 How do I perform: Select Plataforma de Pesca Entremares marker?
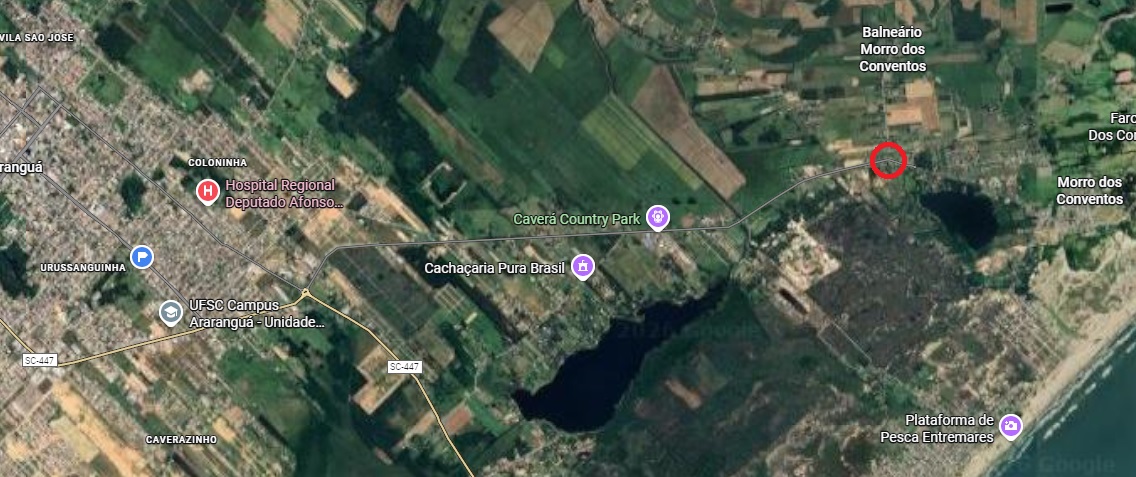pos(1011,426)
